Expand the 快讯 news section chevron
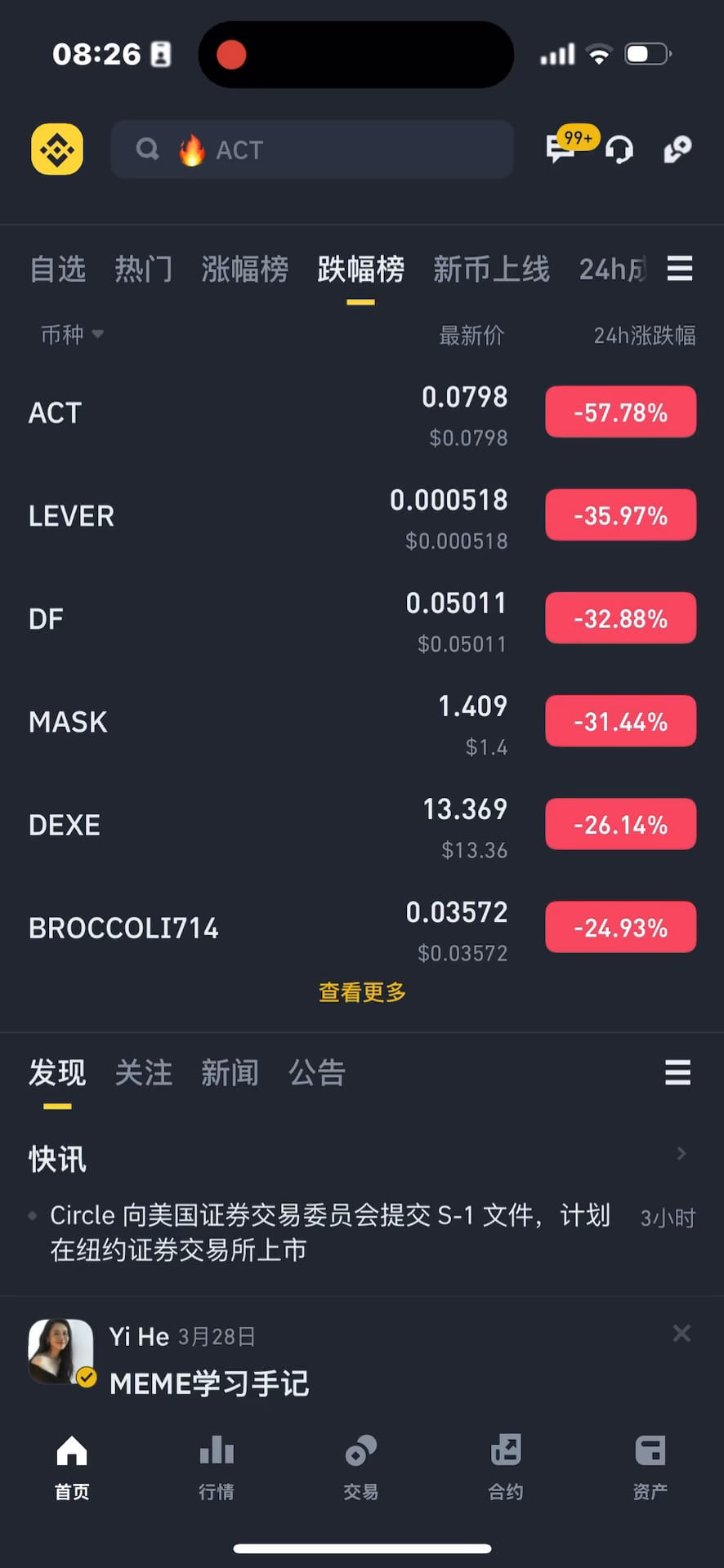 point(681,1153)
